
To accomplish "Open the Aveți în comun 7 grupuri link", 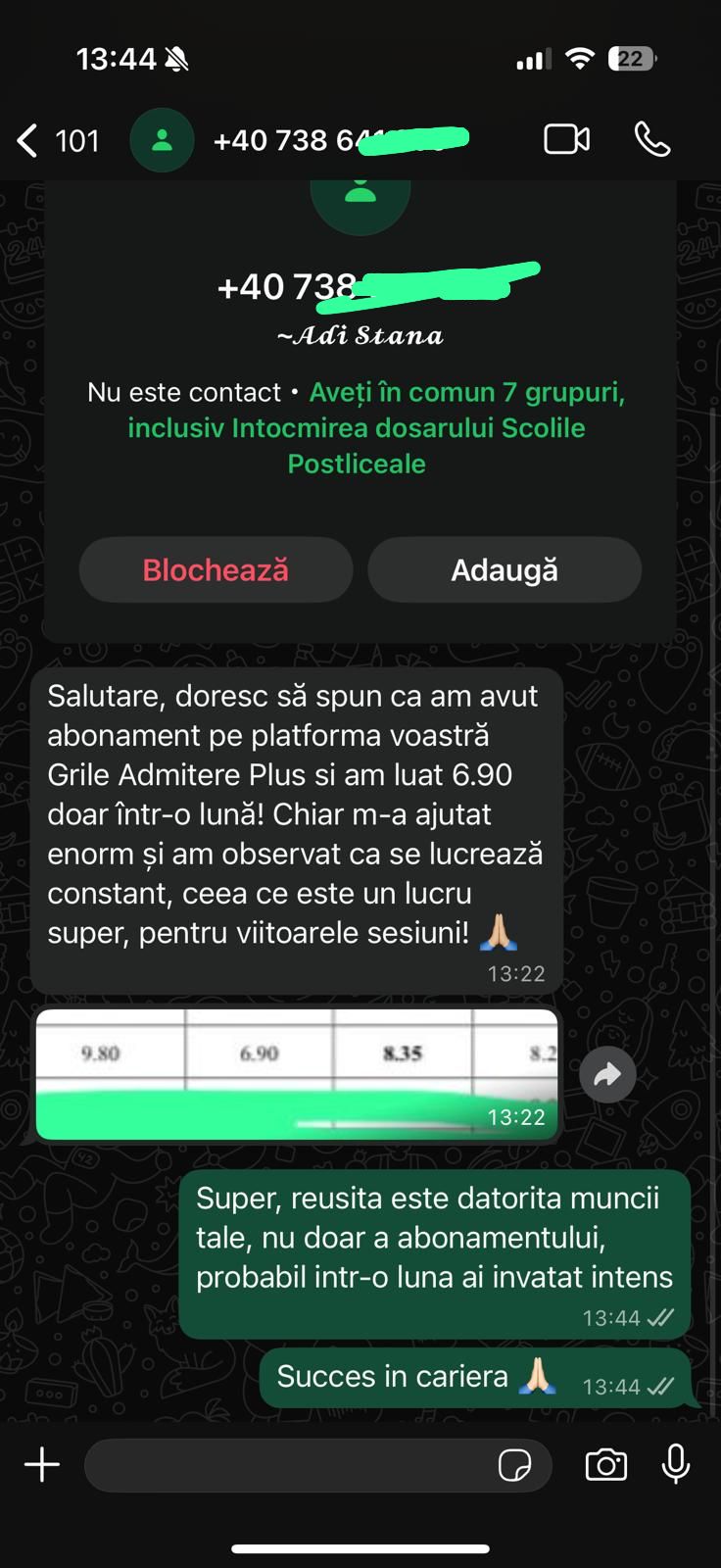I will pyautogui.click(x=467, y=392).
